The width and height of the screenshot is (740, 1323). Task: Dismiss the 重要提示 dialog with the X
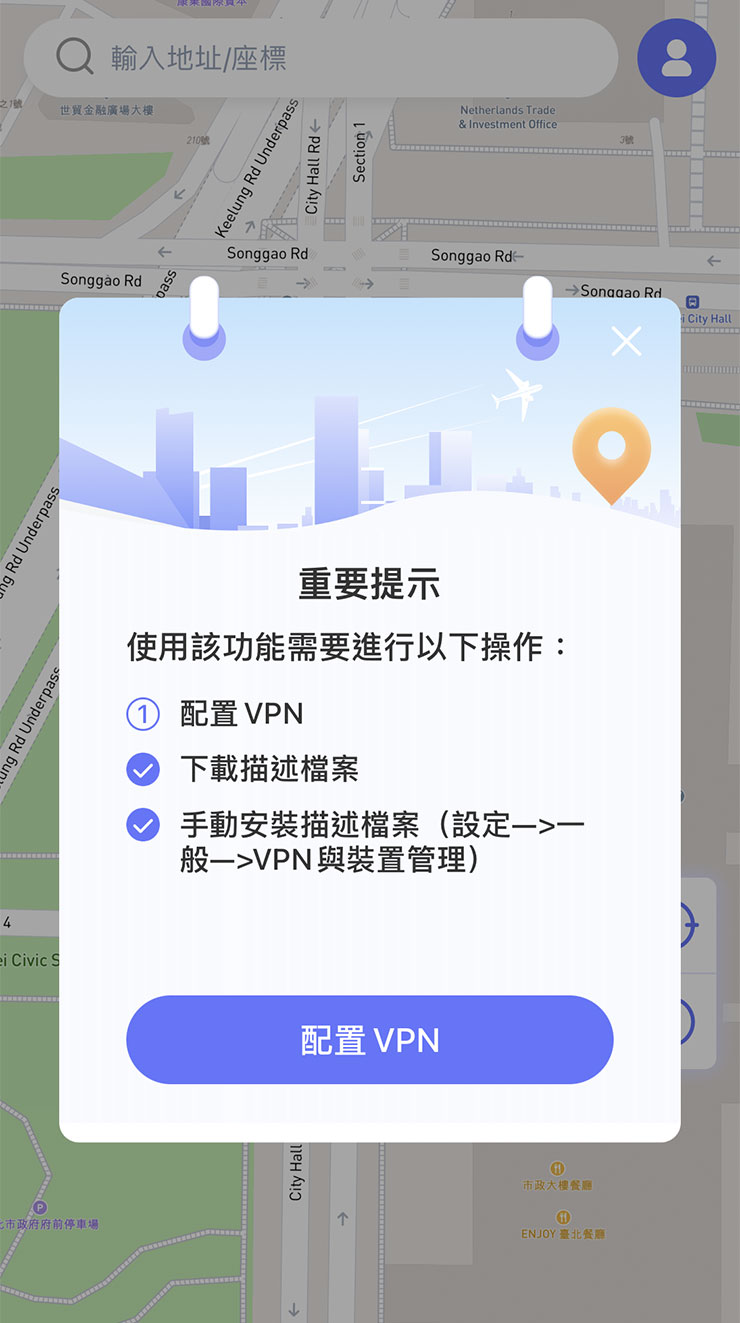[x=627, y=341]
